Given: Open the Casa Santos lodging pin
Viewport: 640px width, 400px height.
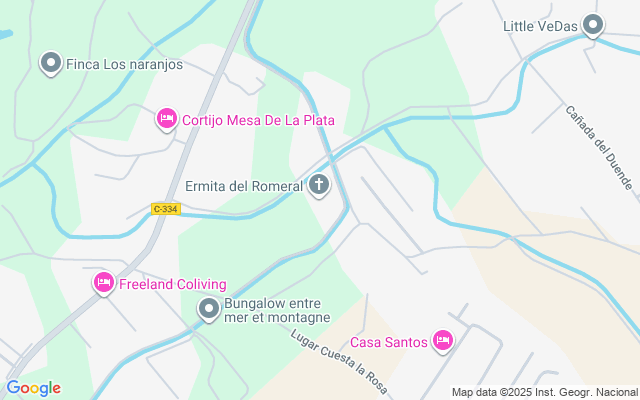Looking at the screenshot, I should (444, 342).
